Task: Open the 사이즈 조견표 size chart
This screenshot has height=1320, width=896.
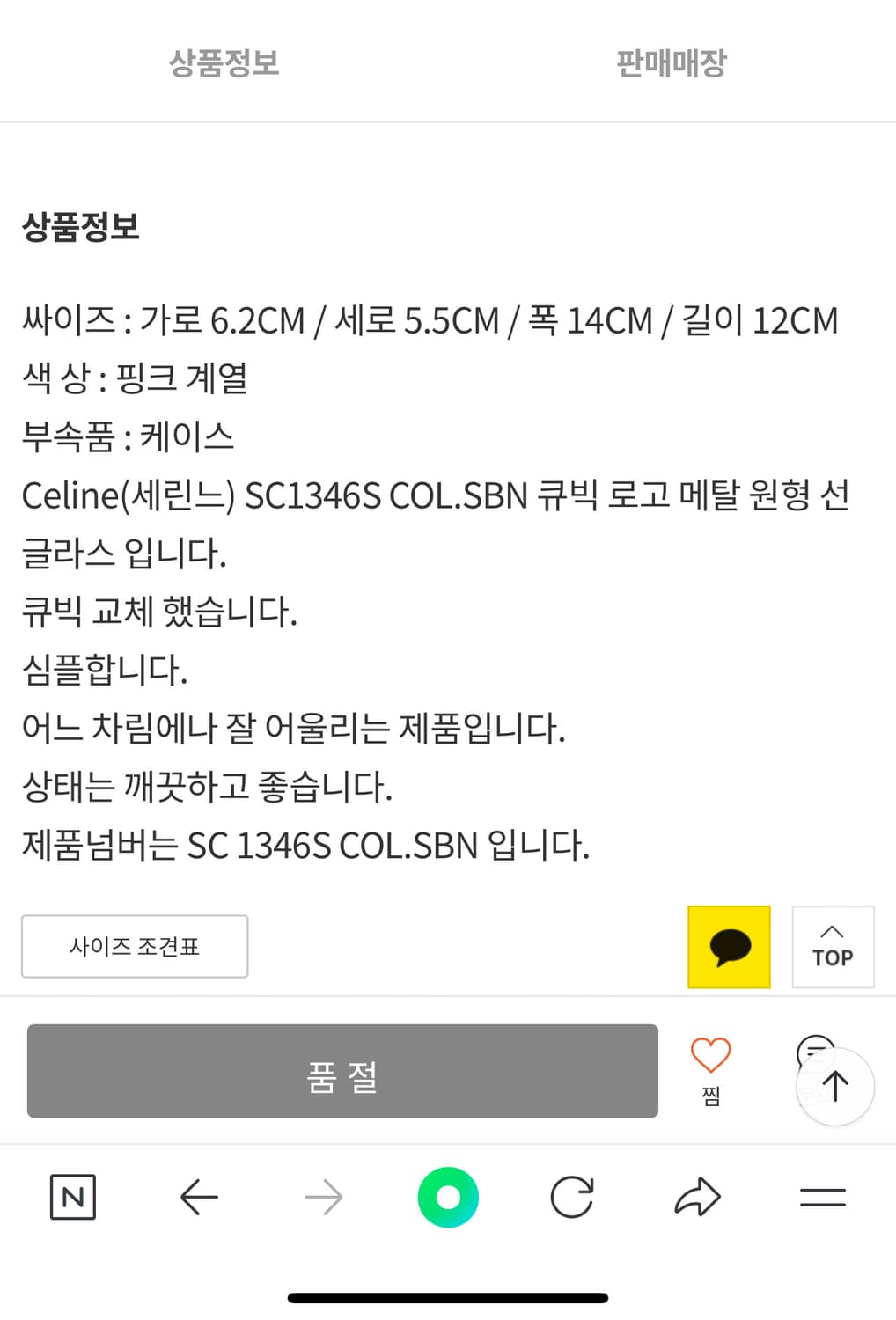Action: click(135, 947)
